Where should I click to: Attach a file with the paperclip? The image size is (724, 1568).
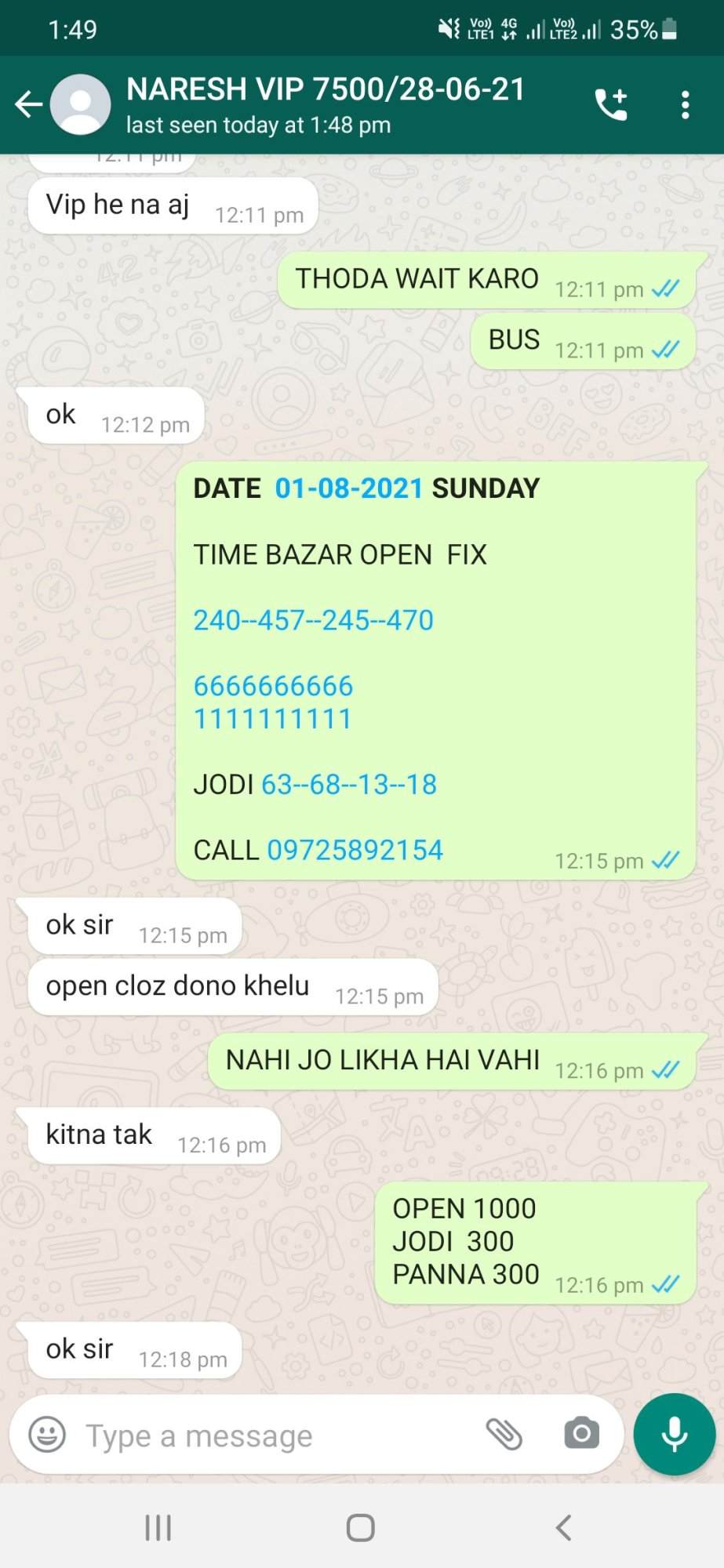click(504, 1434)
